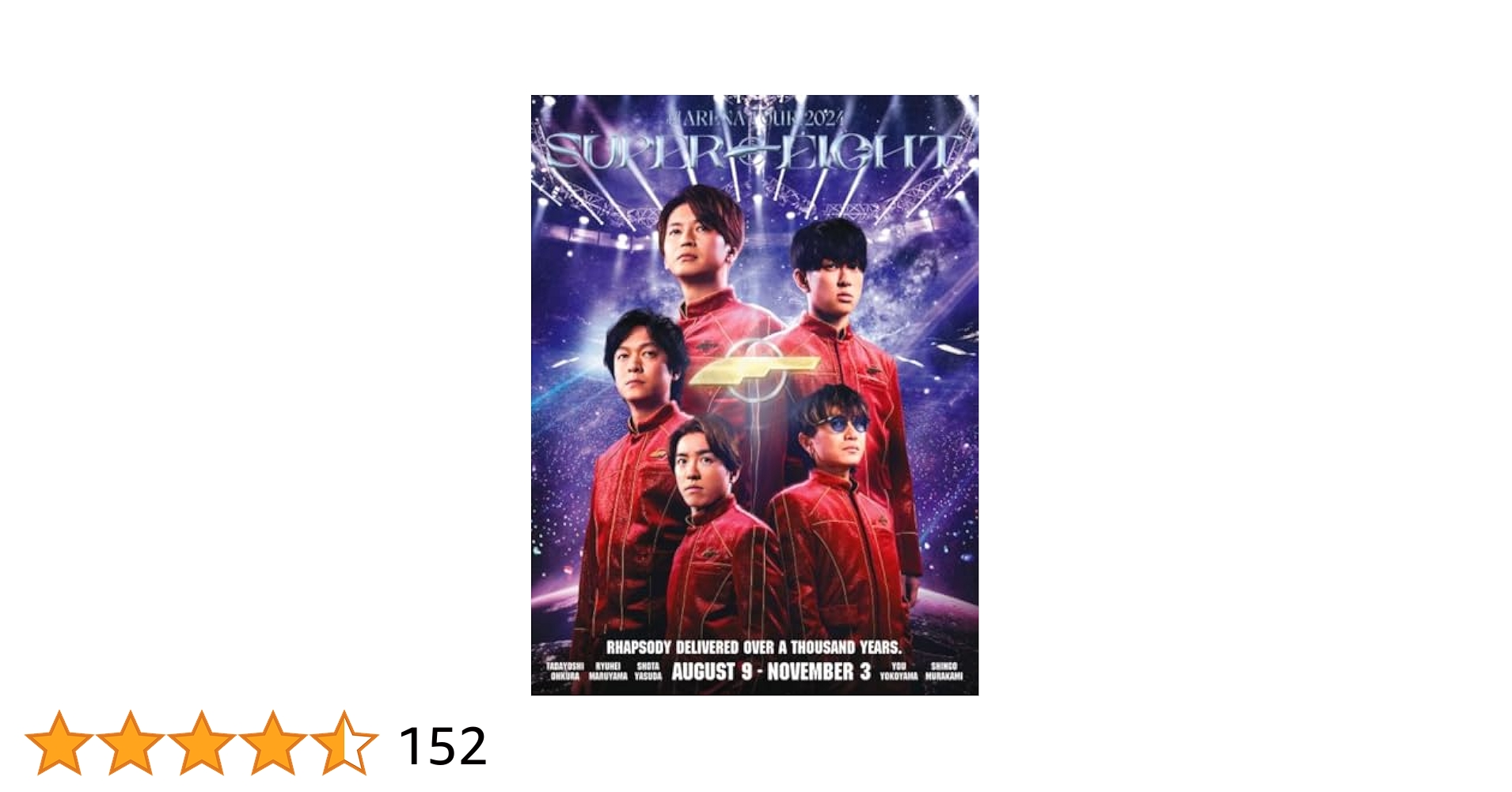Open the Super Eight tour poster product
This screenshot has width=1512, height=792.
click(x=754, y=394)
